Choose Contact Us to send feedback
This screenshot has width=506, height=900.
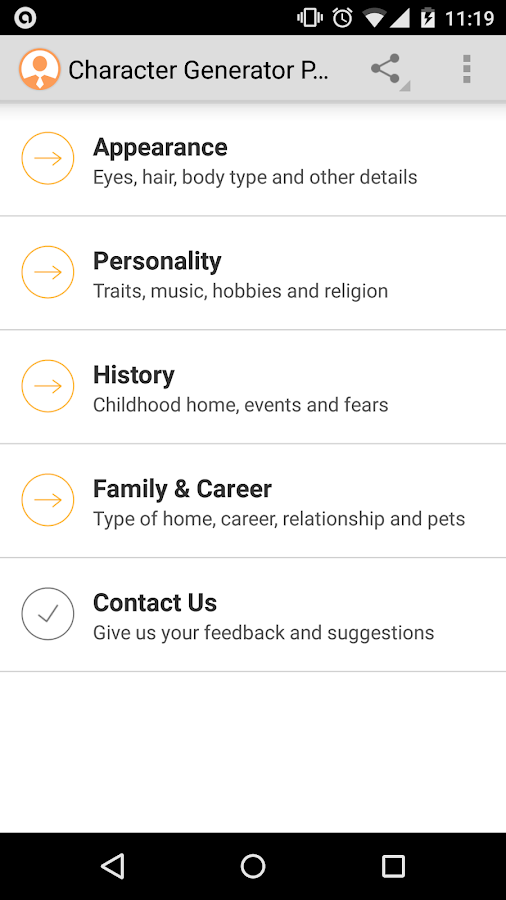(253, 614)
